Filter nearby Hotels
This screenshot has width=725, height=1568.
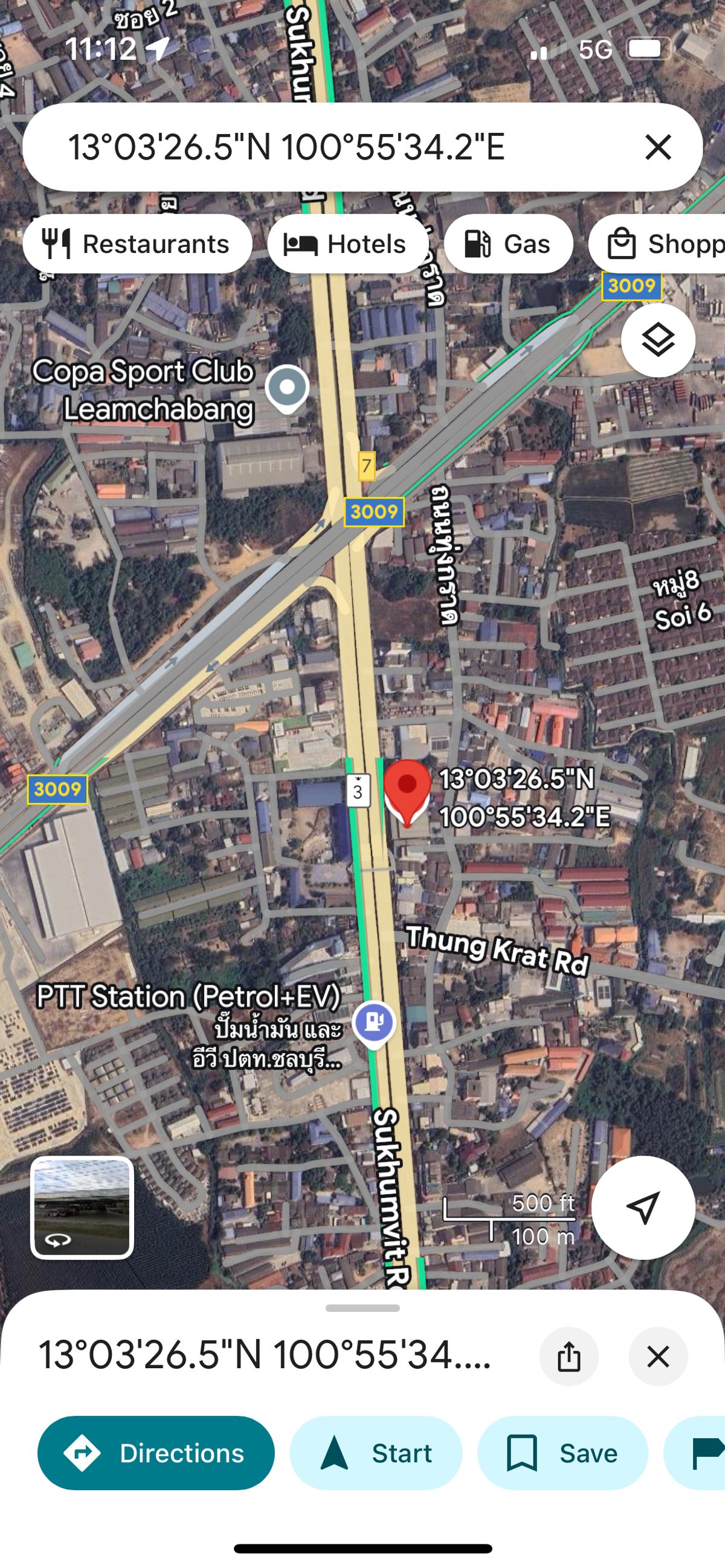click(347, 244)
